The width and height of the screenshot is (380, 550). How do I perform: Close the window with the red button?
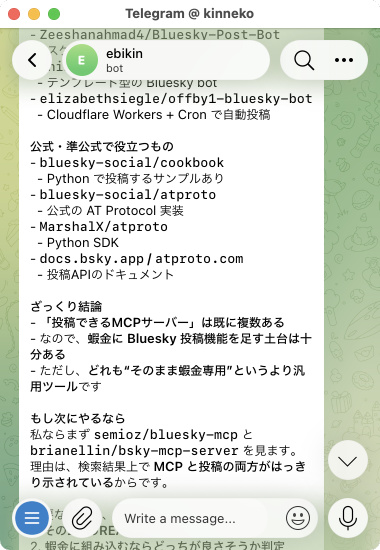point(14,14)
